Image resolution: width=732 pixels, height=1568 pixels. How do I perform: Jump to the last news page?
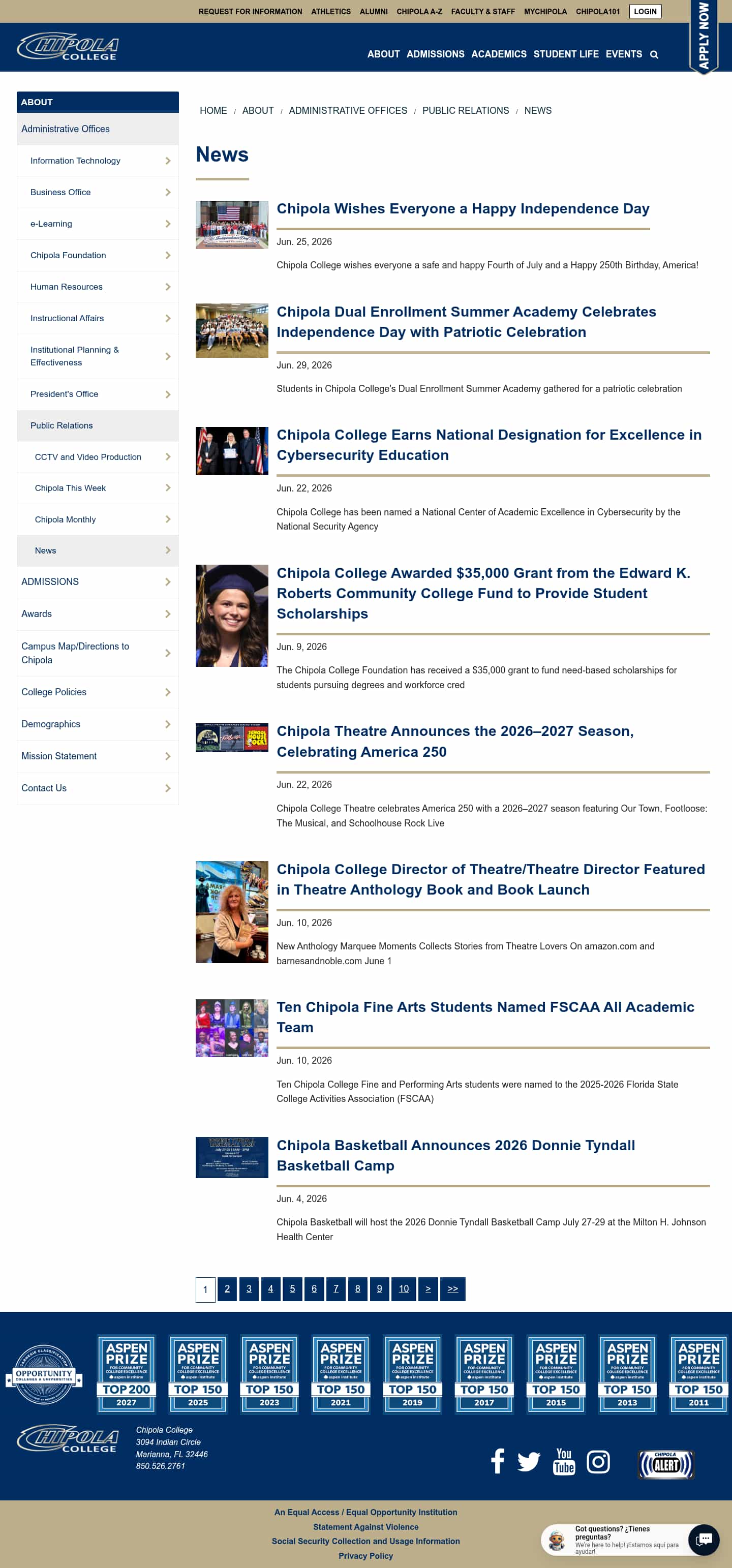pyautogui.click(x=452, y=1288)
